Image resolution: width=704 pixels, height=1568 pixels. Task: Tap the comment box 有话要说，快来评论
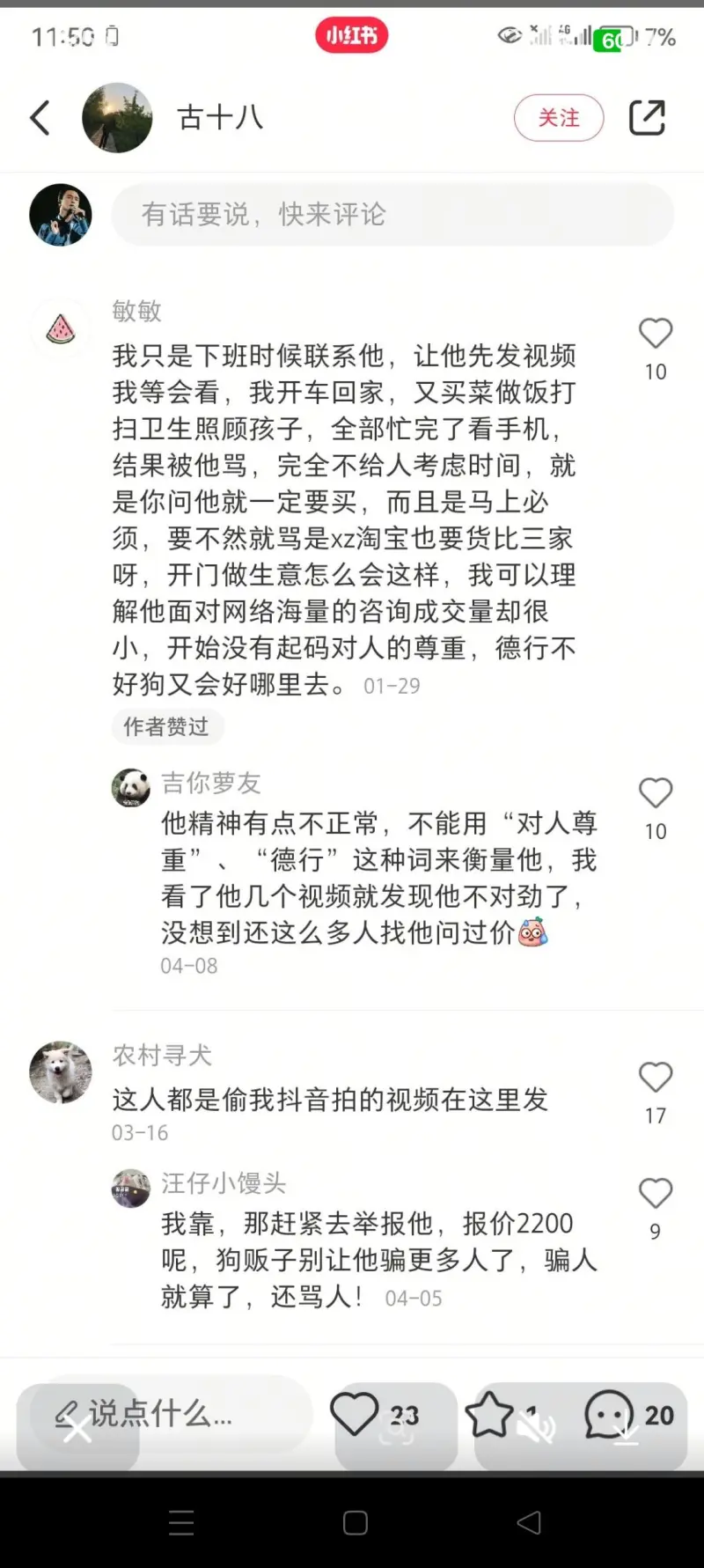pos(392,214)
